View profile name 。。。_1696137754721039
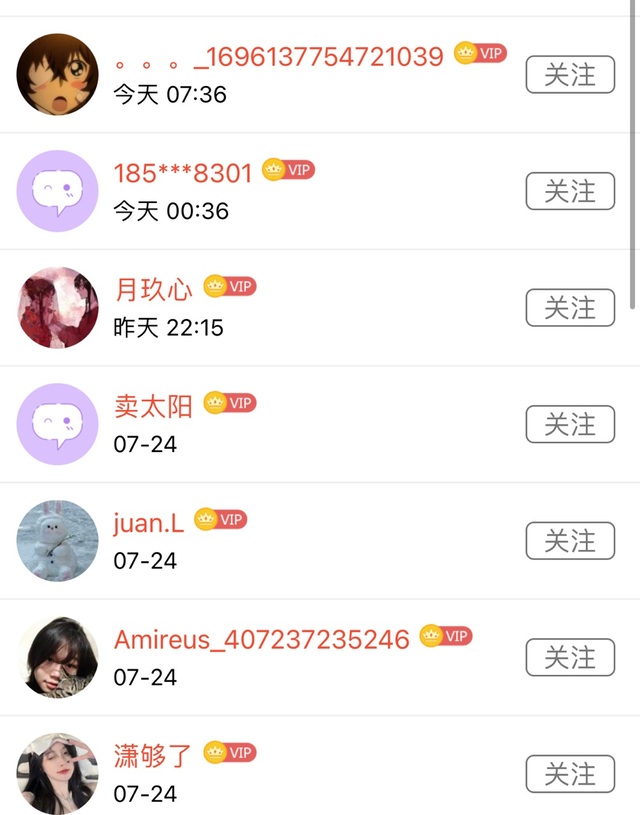640x815 pixels. click(278, 57)
